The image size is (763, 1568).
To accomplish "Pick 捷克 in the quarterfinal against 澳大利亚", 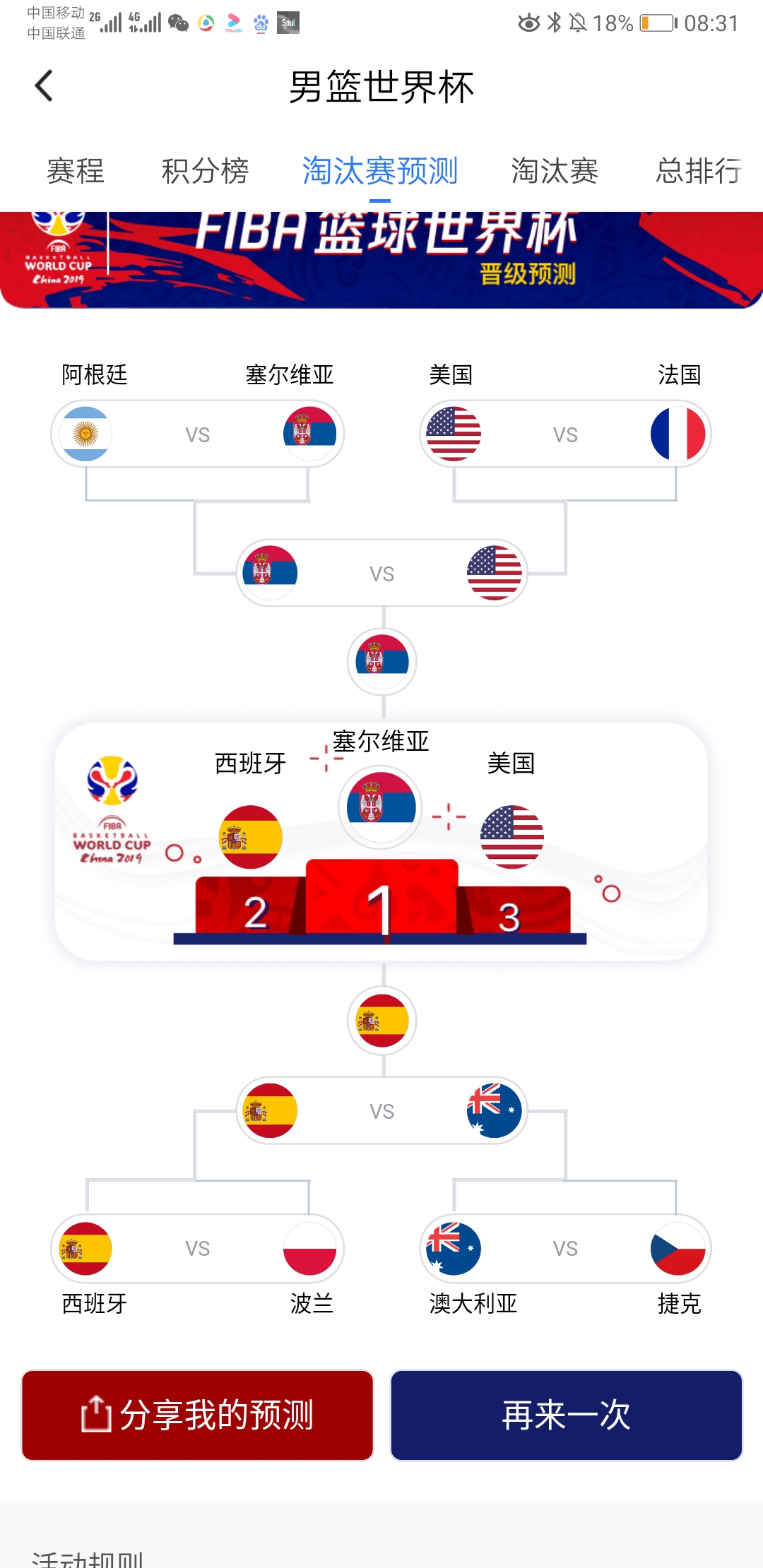I will pos(678,1248).
